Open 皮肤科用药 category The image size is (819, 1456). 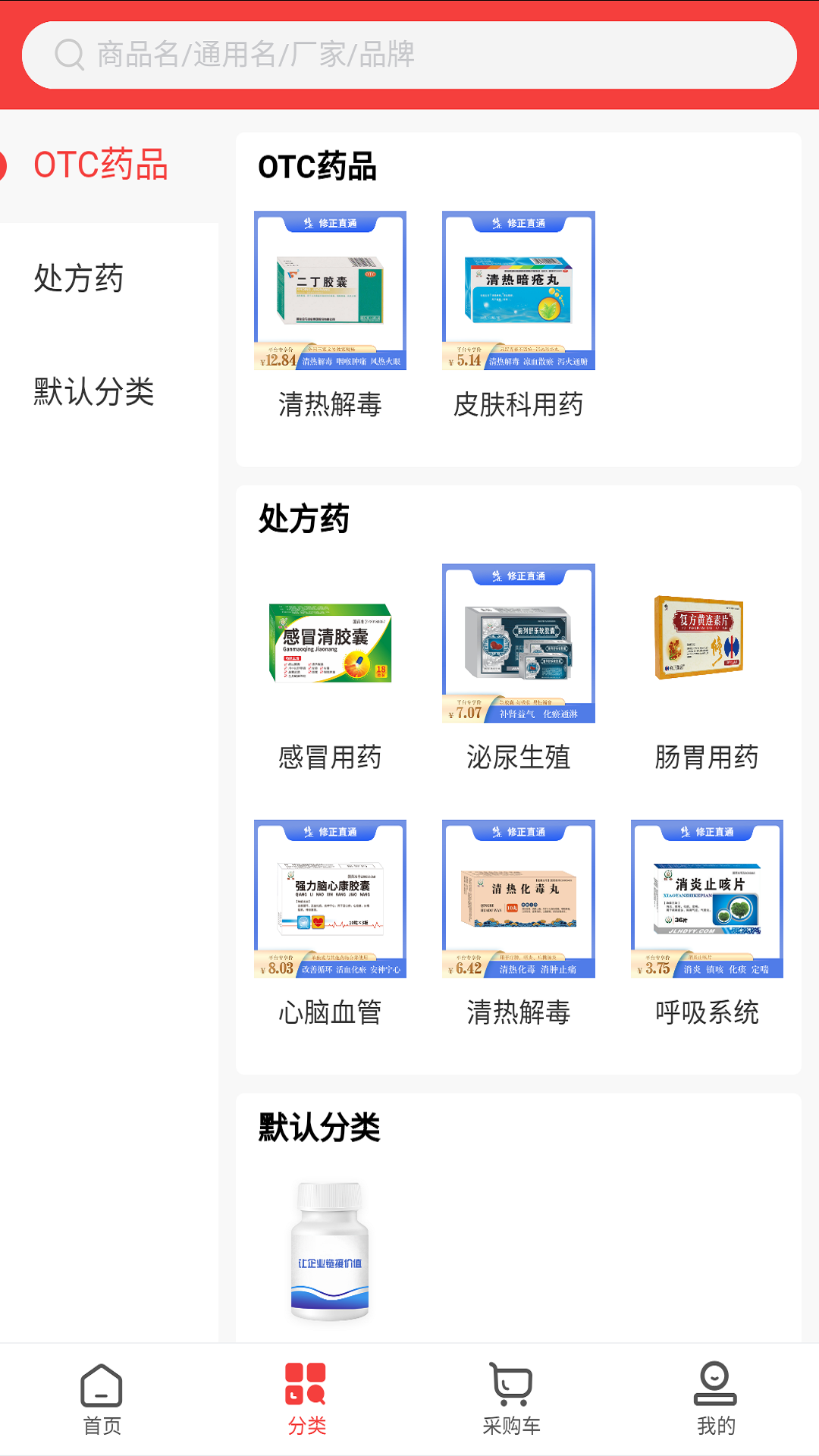pos(518,315)
